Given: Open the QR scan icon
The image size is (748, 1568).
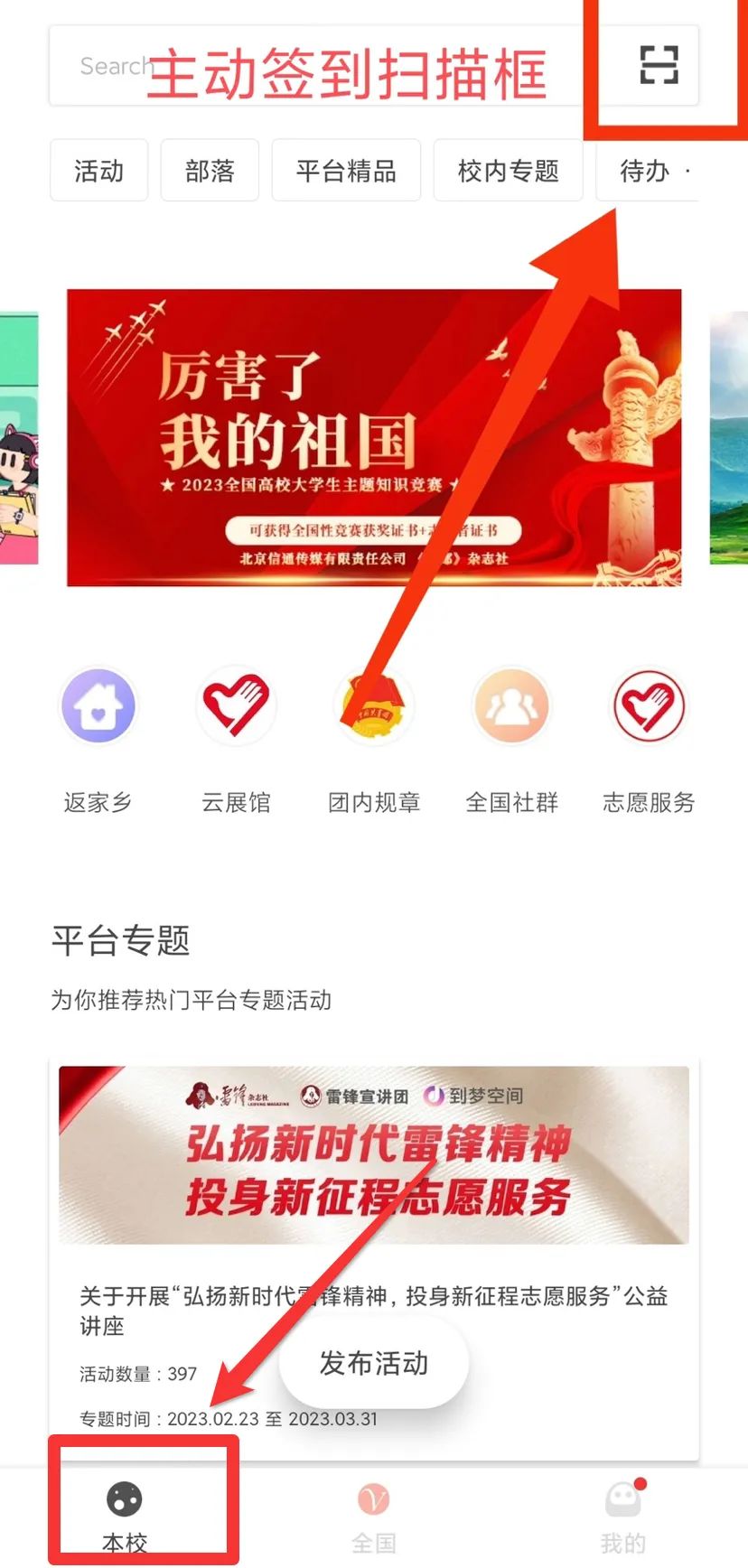Looking at the screenshot, I should coord(659,65).
